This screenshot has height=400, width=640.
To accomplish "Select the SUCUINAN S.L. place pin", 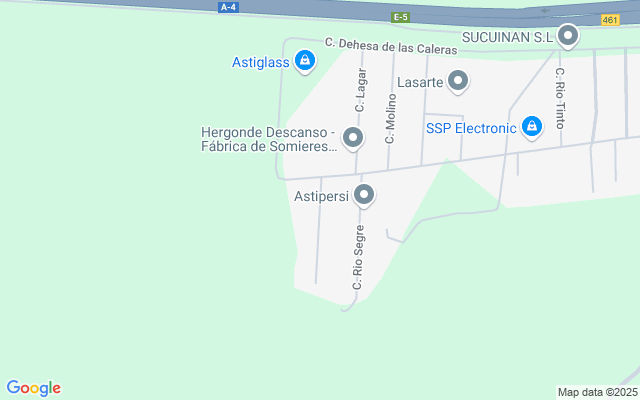I will [x=569, y=38].
